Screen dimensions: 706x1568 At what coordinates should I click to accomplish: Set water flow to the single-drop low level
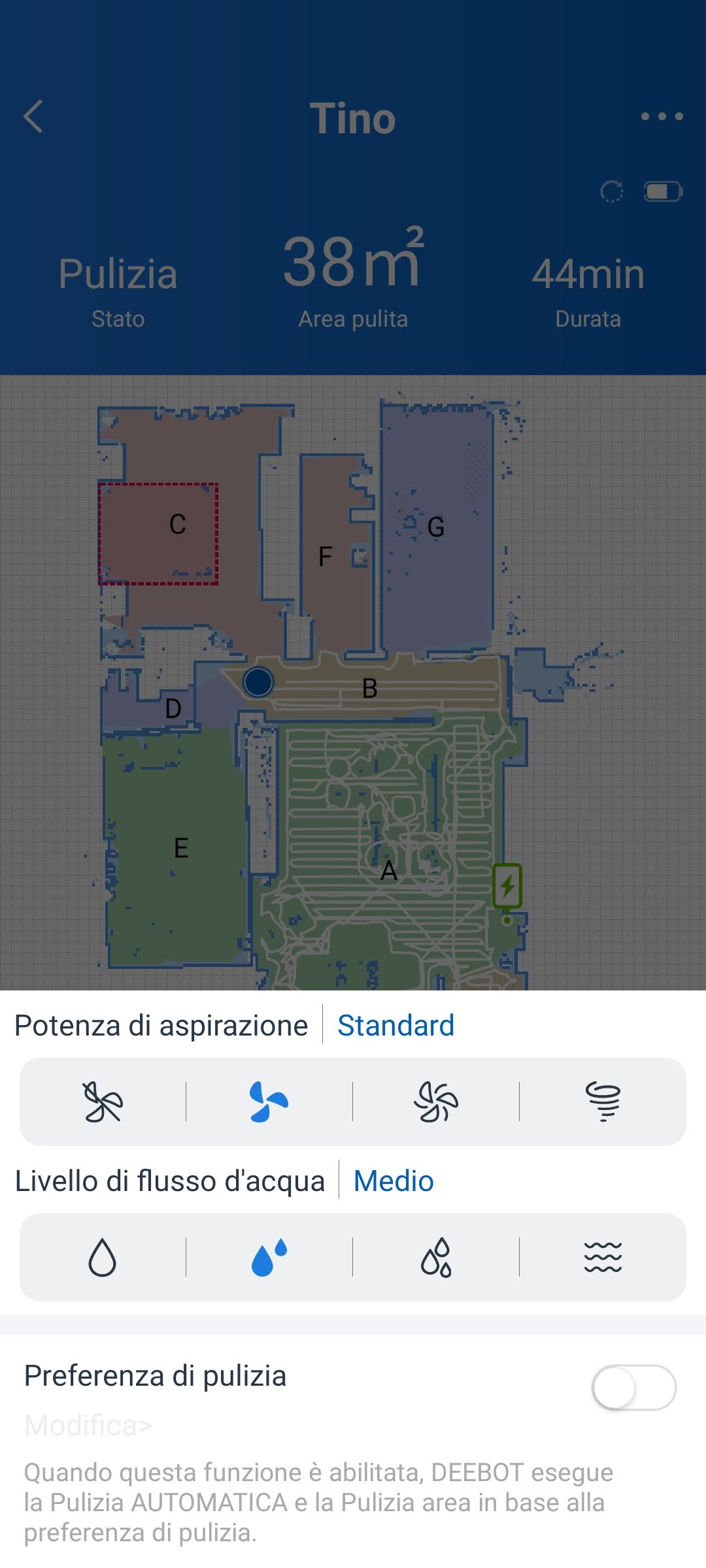[103, 1258]
